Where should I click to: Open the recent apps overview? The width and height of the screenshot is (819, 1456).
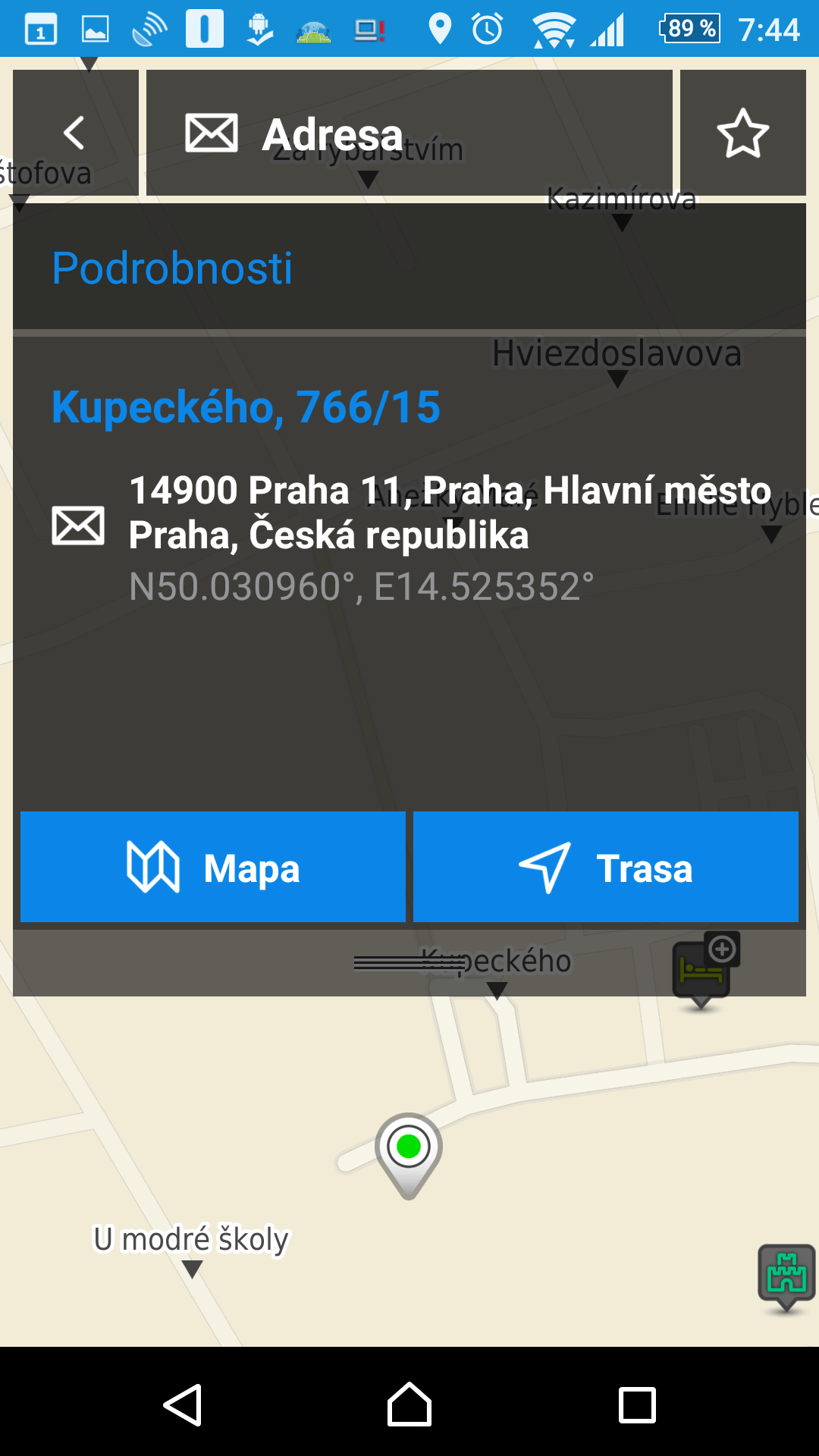point(637,1404)
